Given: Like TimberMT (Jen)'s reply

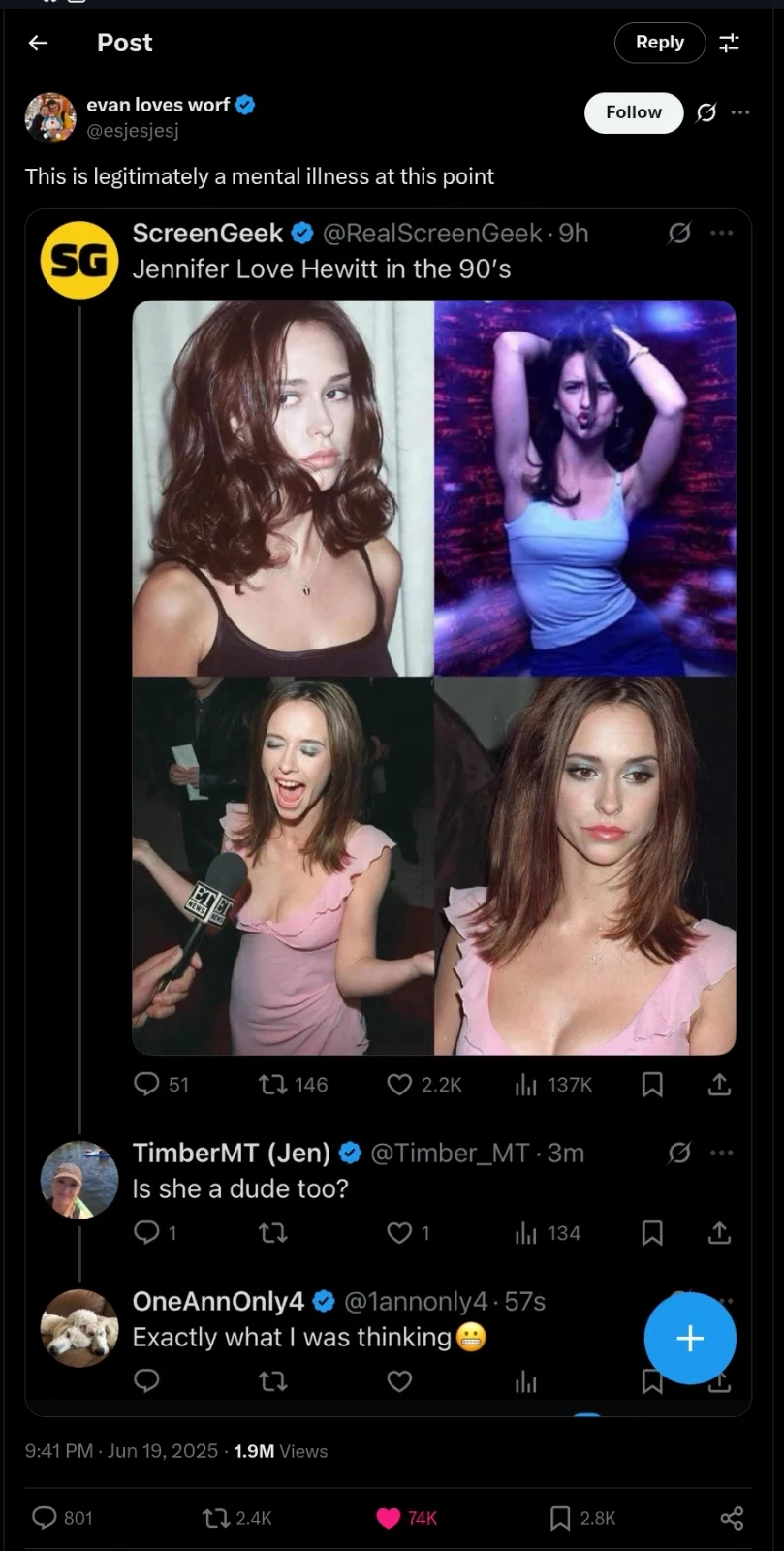Looking at the screenshot, I should pos(399,1233).
